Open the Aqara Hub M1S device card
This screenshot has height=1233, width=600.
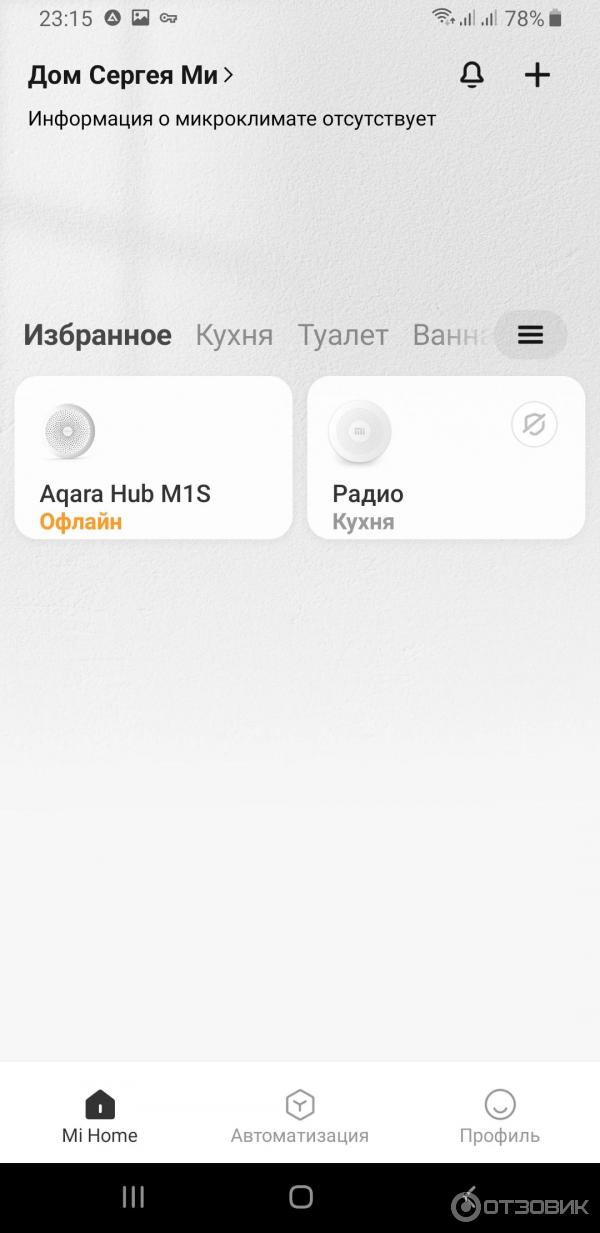(x=153, y=458)
